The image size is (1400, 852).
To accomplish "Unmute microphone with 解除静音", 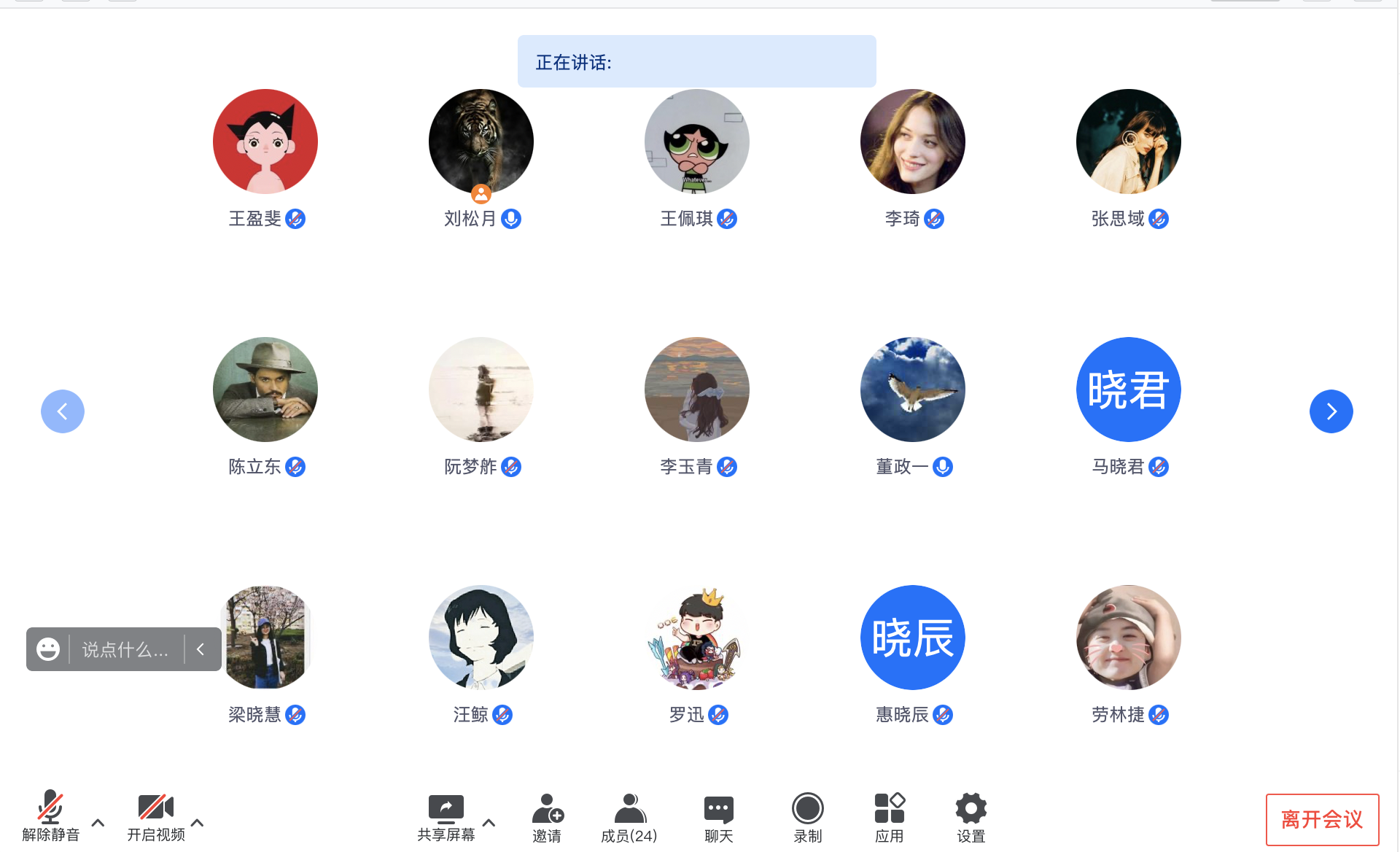I will (x=50, y=816).
